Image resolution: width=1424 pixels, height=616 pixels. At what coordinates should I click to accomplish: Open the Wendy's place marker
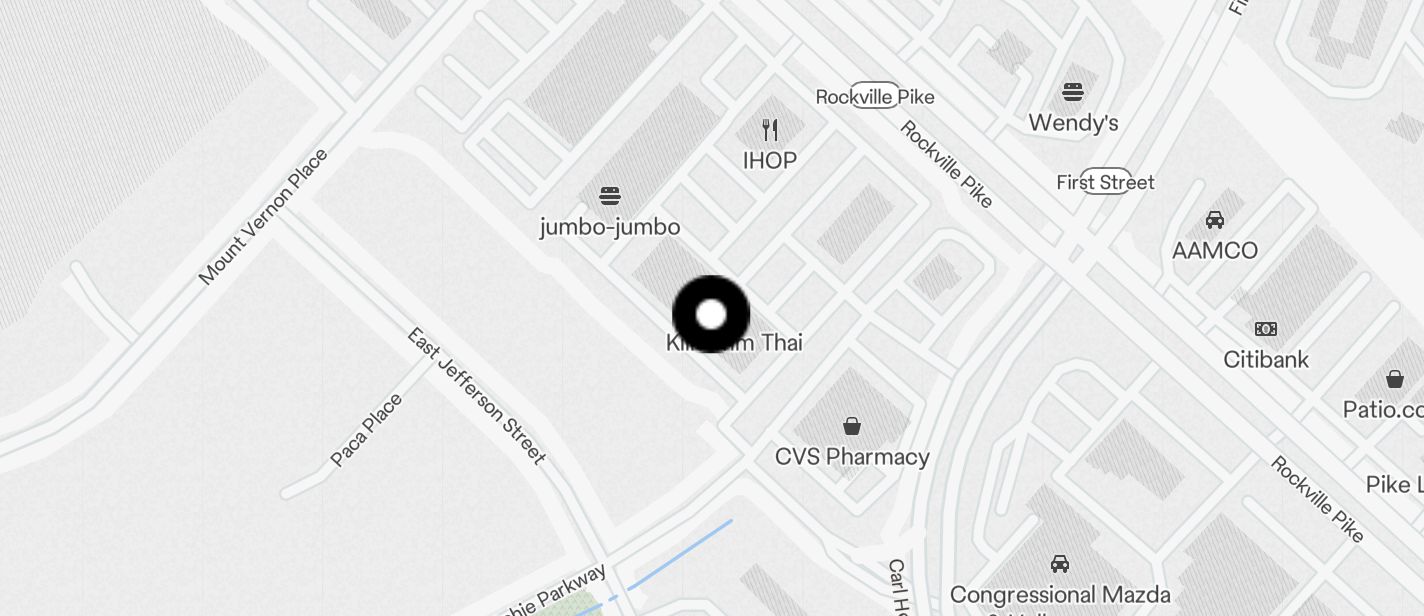(x=1073, y=94)
